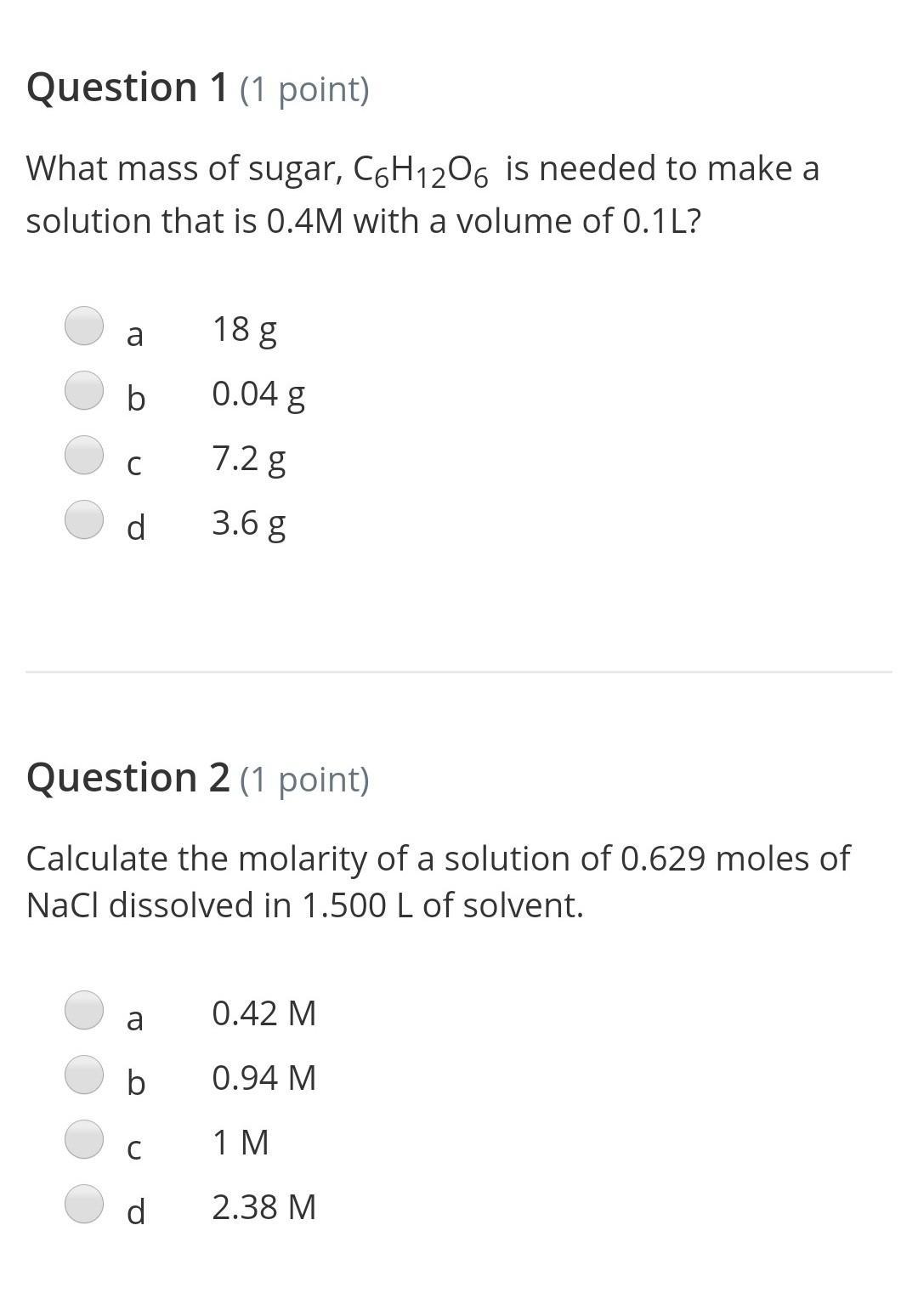Choose option b, 0.04 g, in Question 1
Image resolution: width=918 pixels, height=1316 pixels.
point(84,390)
